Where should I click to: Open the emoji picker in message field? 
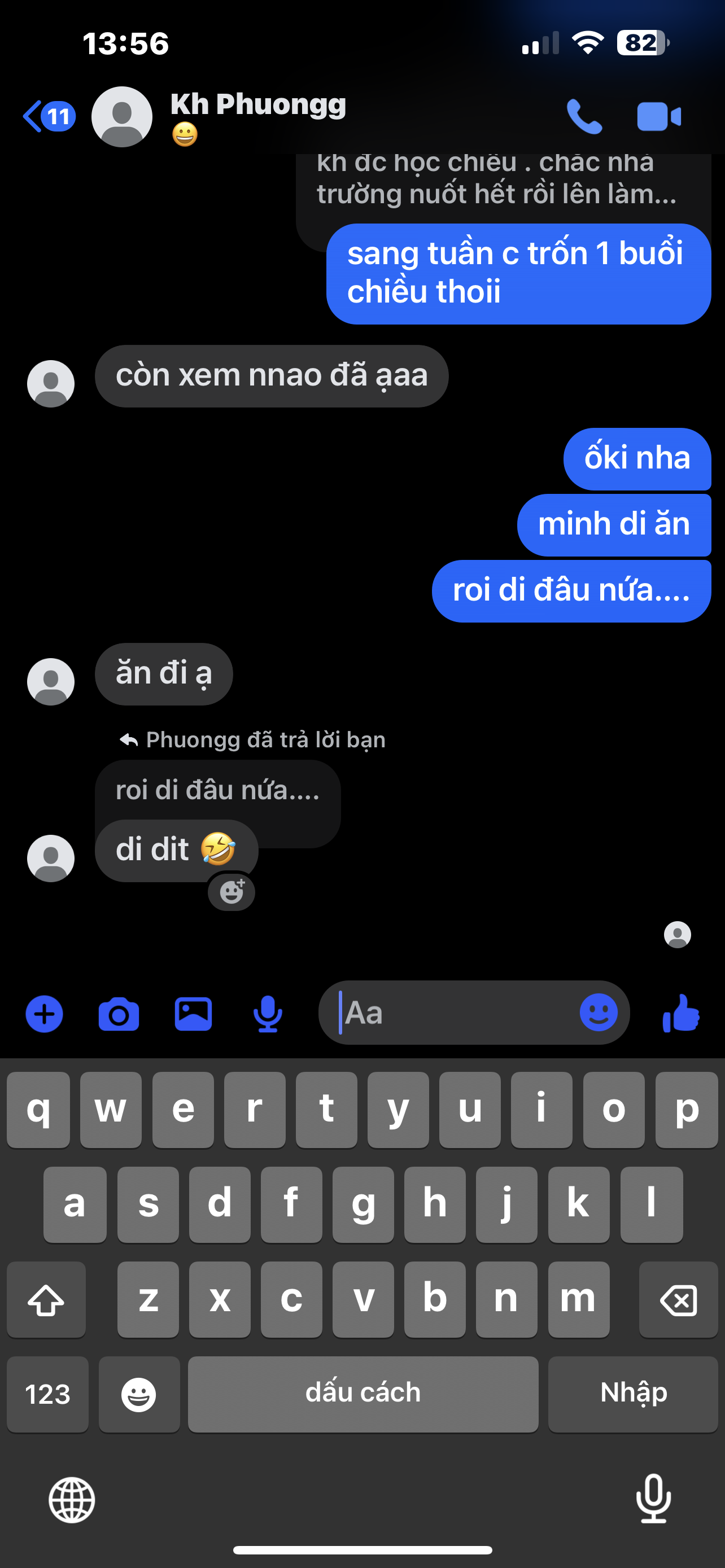click(599, 1013)
